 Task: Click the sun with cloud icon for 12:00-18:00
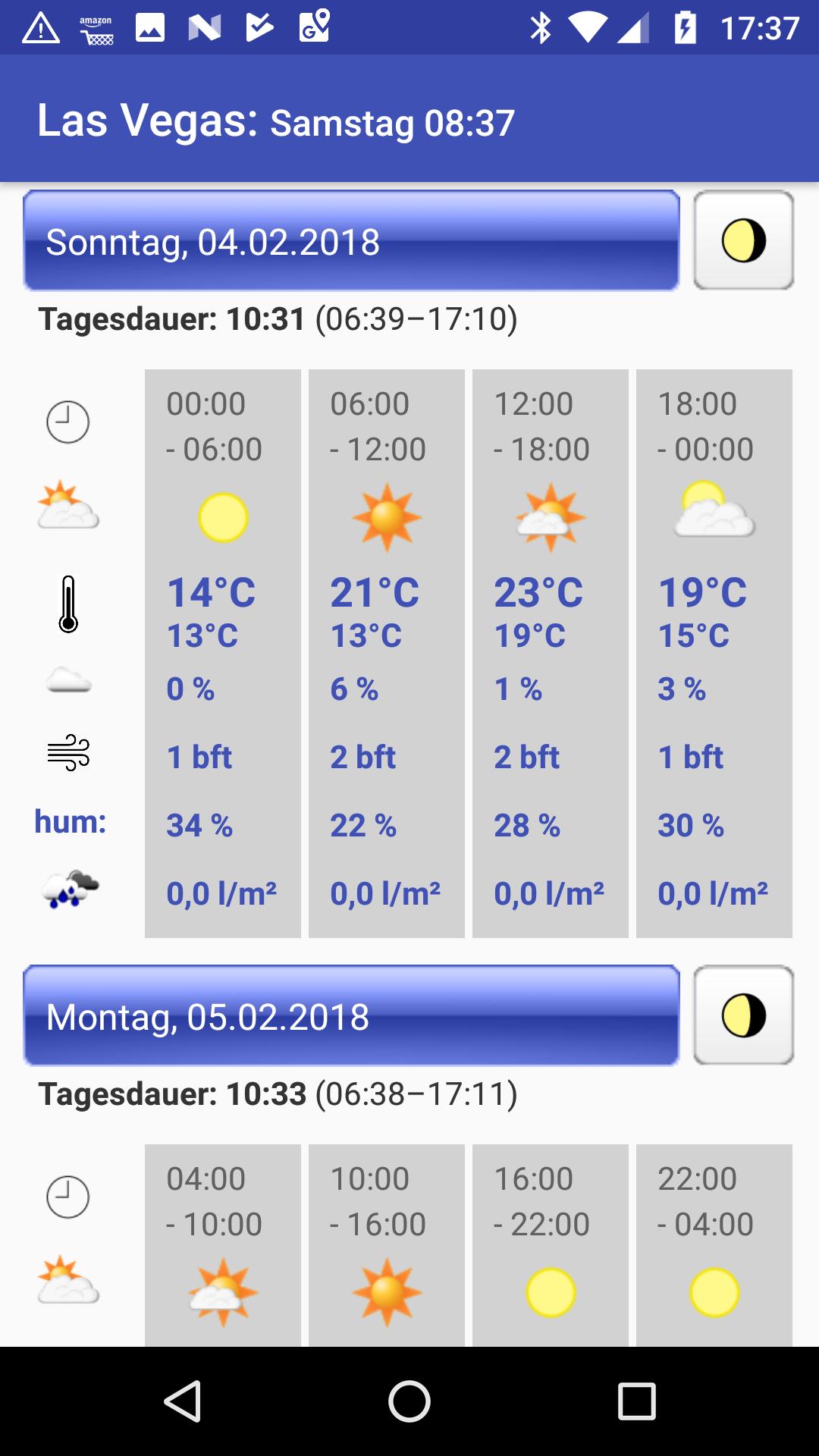pyautogui.click(x=550, y=517)
